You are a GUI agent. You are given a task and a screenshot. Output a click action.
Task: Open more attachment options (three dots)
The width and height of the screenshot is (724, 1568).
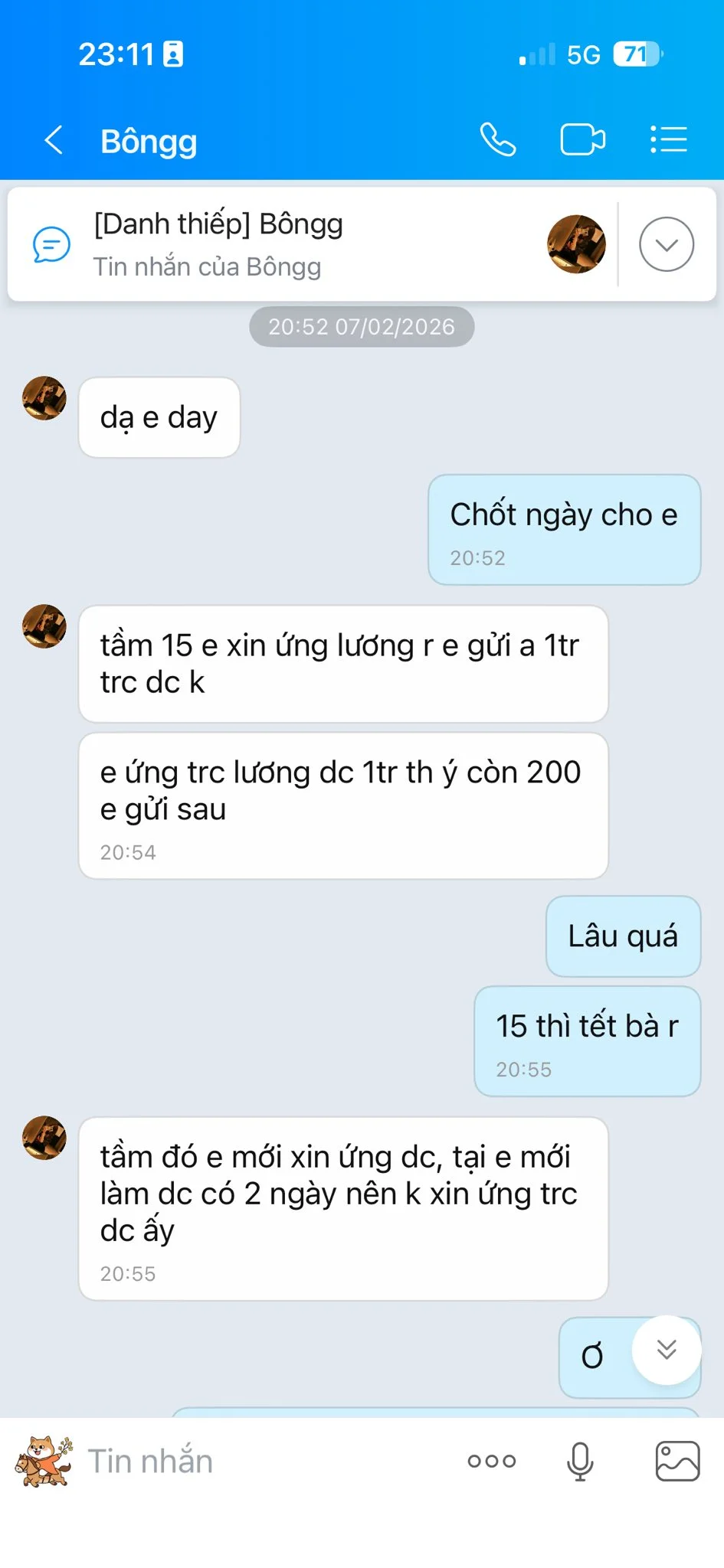[x=492, y=1461]
